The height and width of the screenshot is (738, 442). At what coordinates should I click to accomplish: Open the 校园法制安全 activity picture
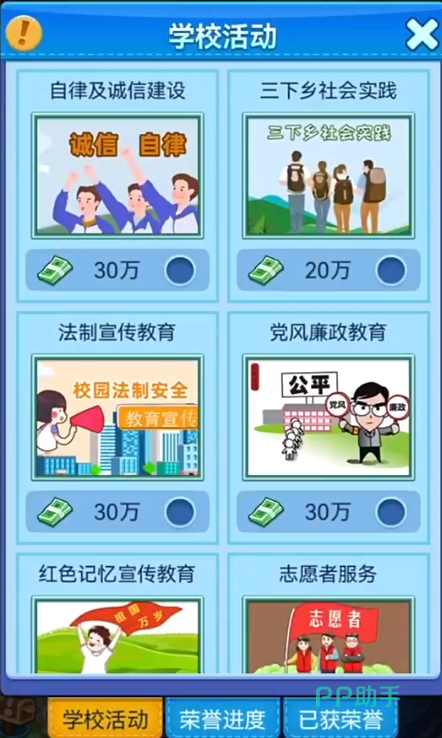click(118, 417)
